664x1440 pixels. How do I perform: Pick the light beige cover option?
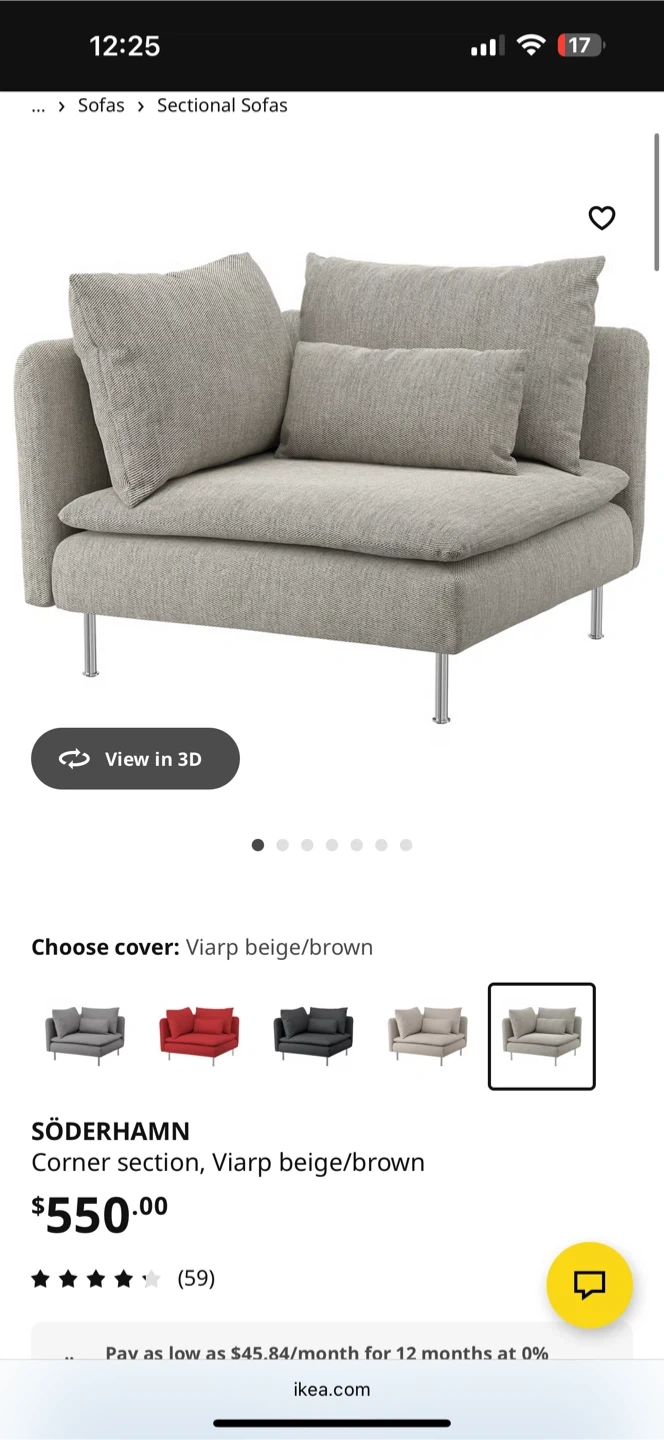click(x=427, y=1035)
